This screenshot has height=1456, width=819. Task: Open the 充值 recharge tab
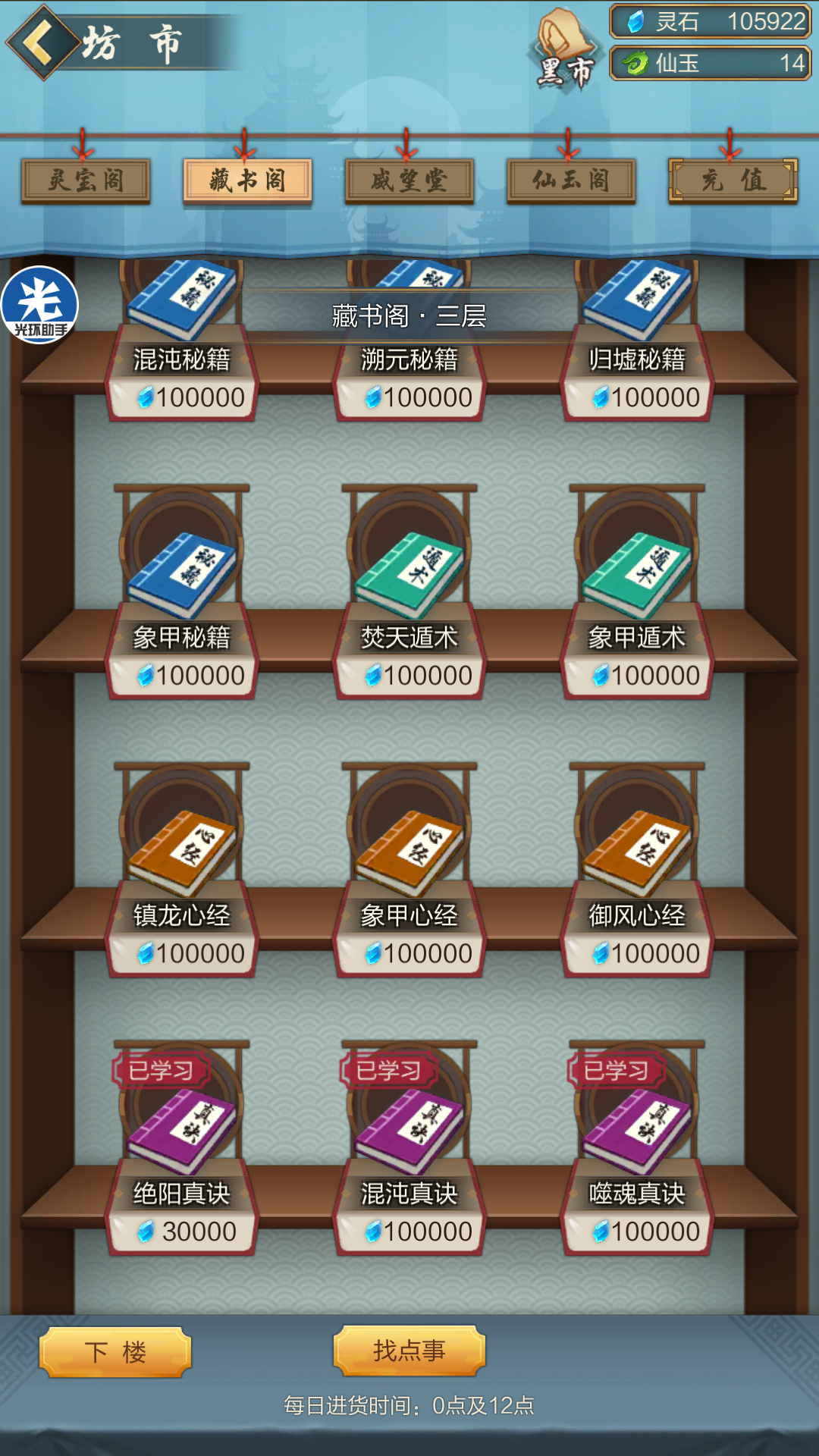coord(733,180)
